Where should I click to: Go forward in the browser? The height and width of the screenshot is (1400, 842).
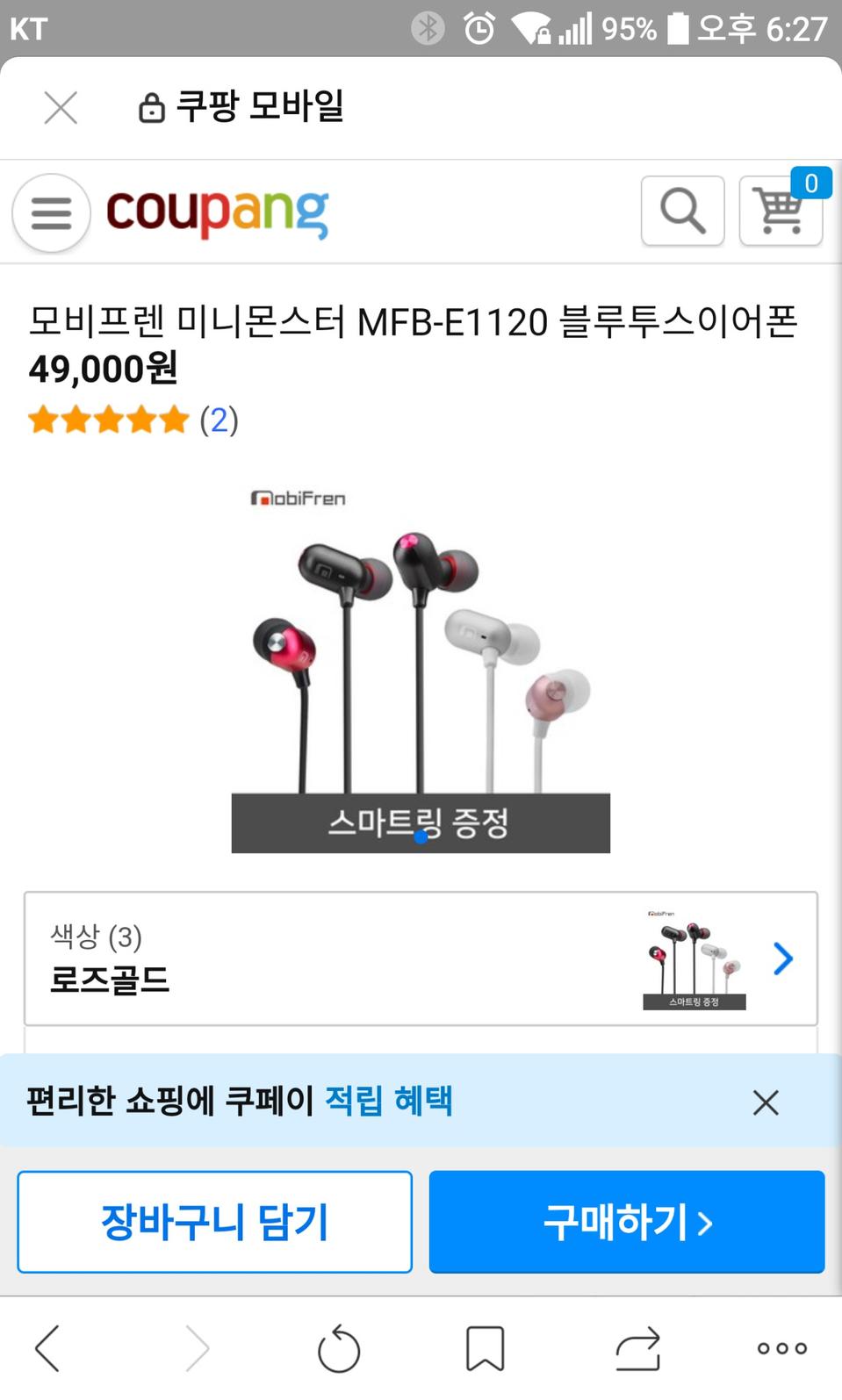(194, 1348)
